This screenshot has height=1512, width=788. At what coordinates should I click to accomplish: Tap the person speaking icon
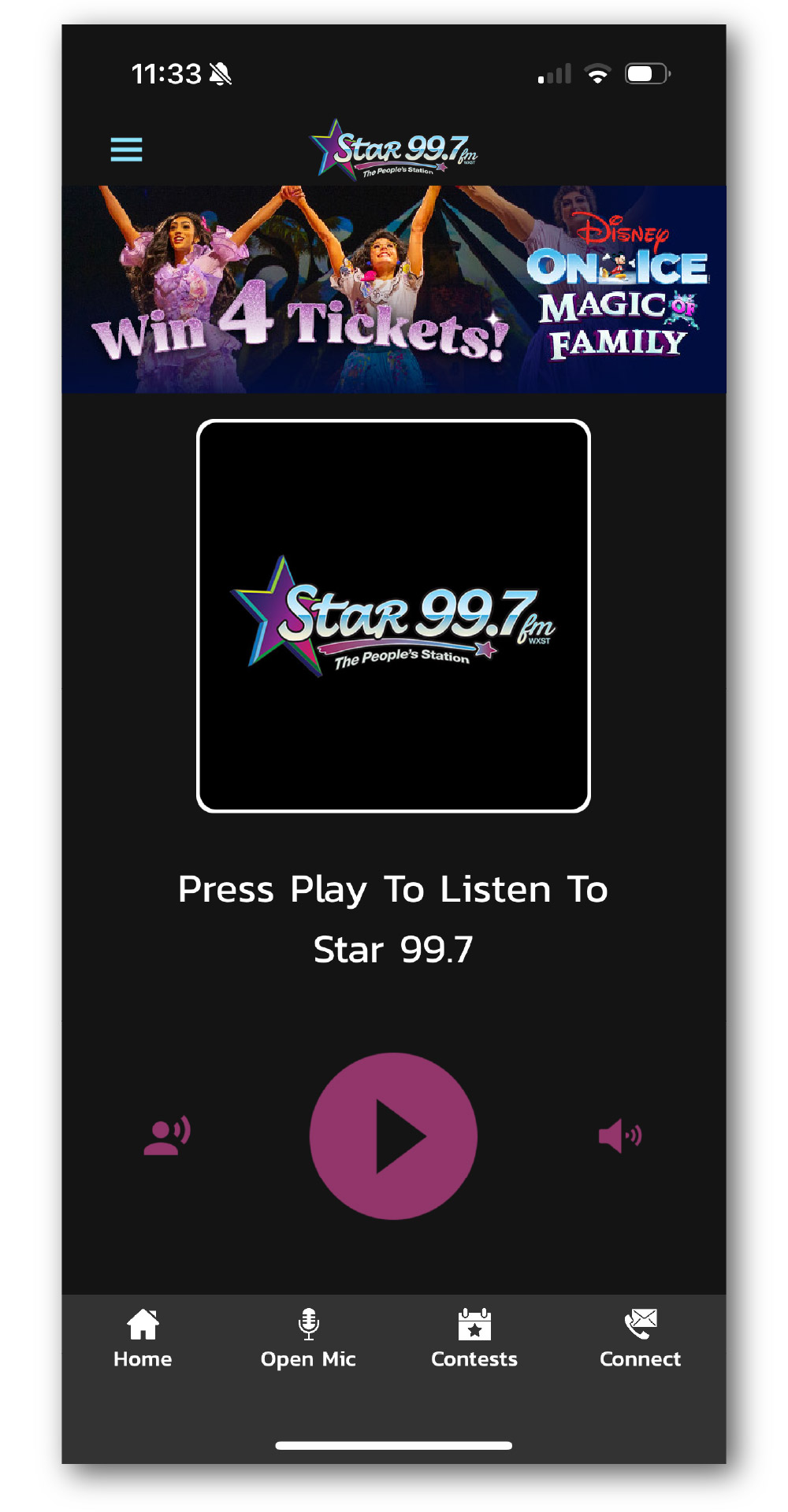click(x=167, y=1135)
